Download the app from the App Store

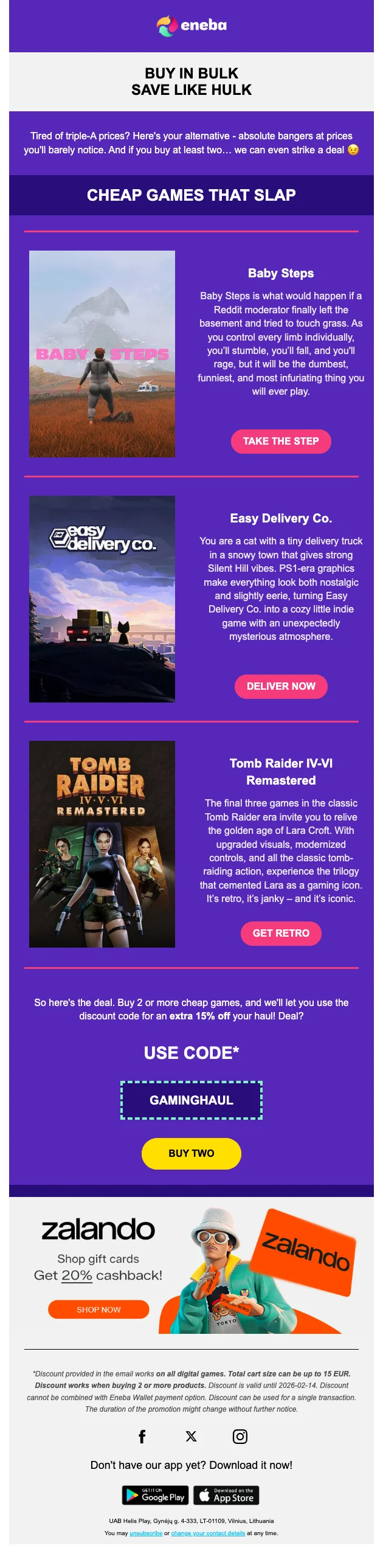tap(226, 1495)
